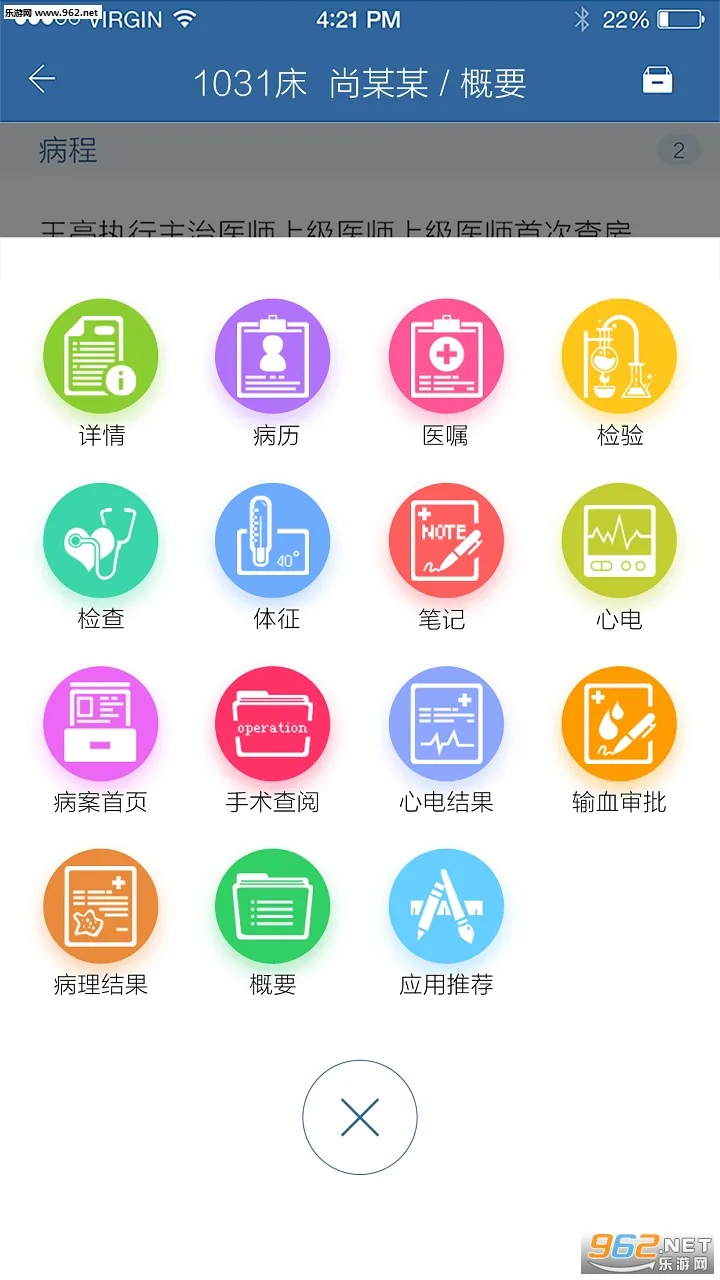Open the 医嘱 doctor's orders icon

tap(446, 356)
